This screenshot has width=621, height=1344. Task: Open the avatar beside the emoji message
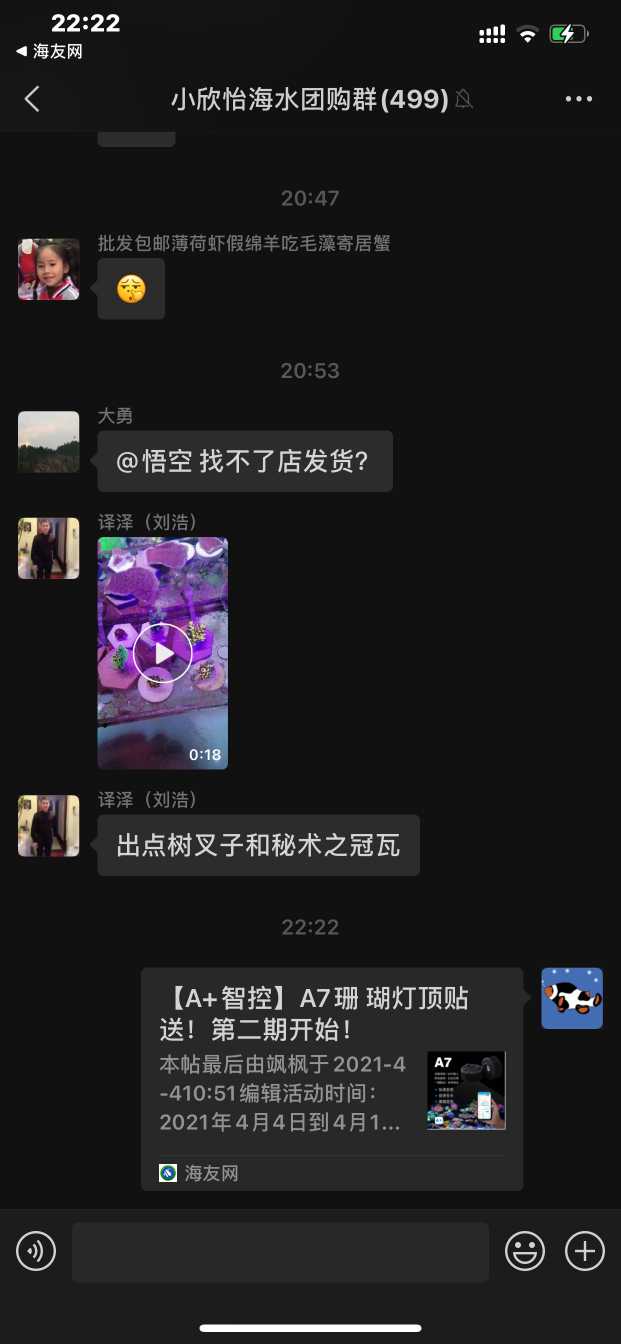point(49,269)
